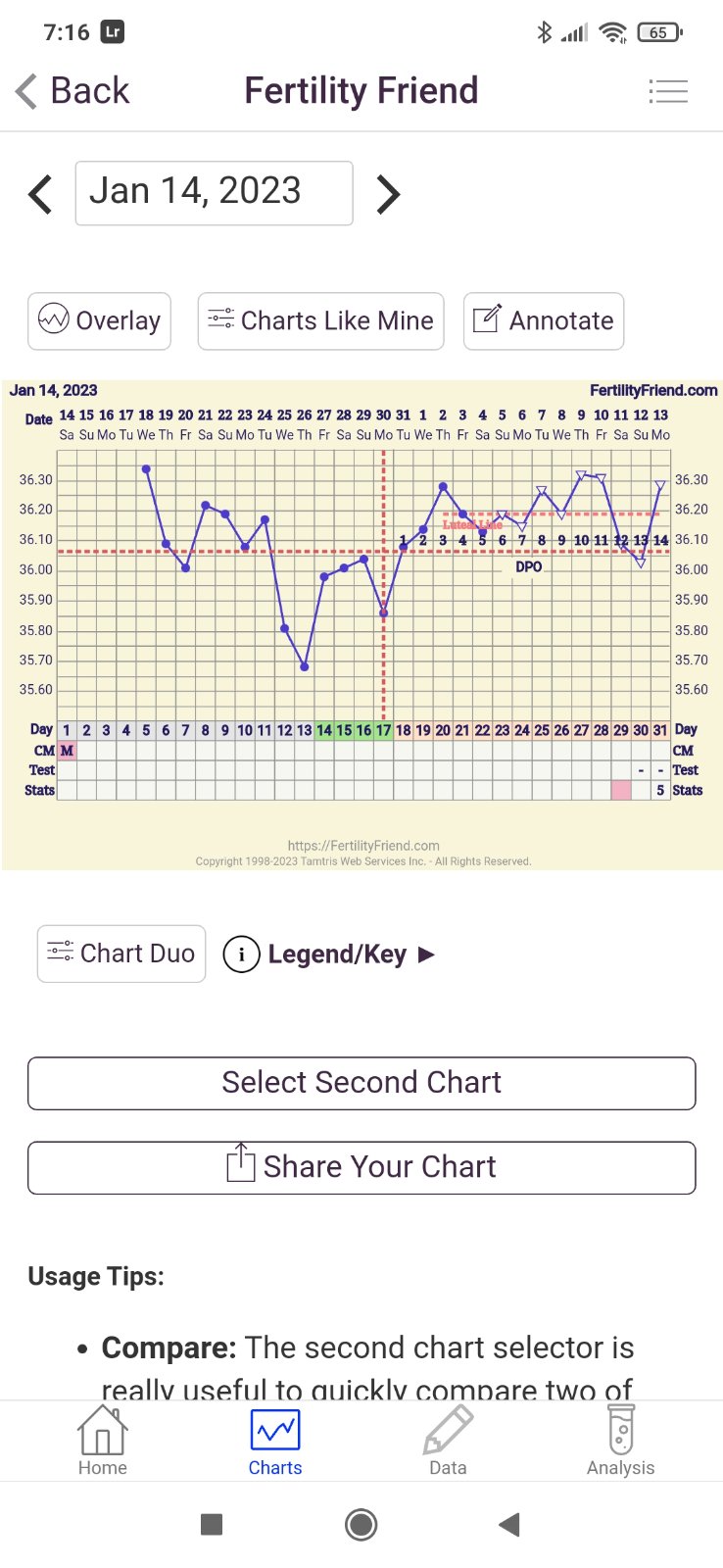Switch to the Home tab
The width and height of the screenshot is (723, 1568).
pyautogui.click(x=103, y=1441)
